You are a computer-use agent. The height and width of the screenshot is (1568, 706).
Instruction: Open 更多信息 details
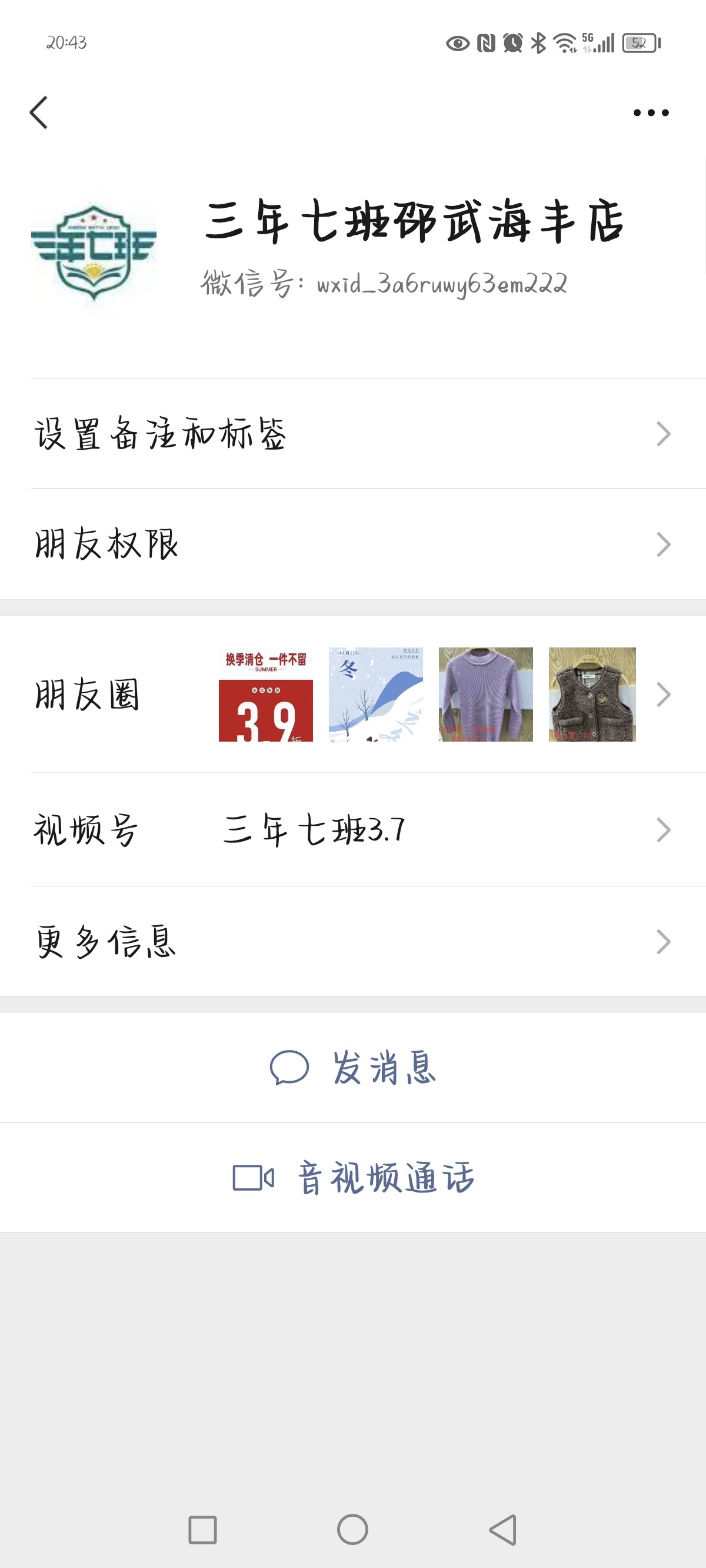pos(353,942)
